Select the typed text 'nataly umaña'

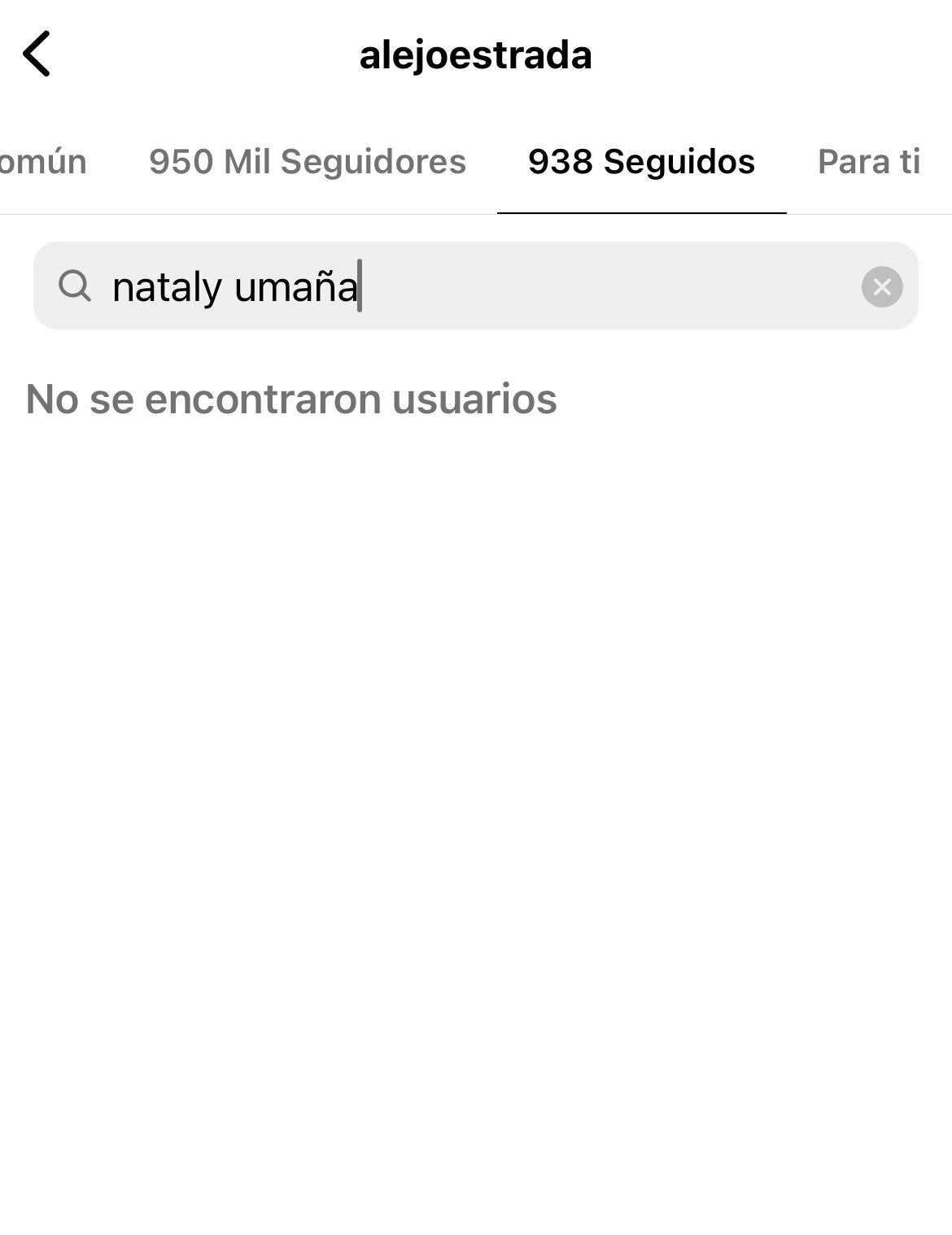[236, 286]
